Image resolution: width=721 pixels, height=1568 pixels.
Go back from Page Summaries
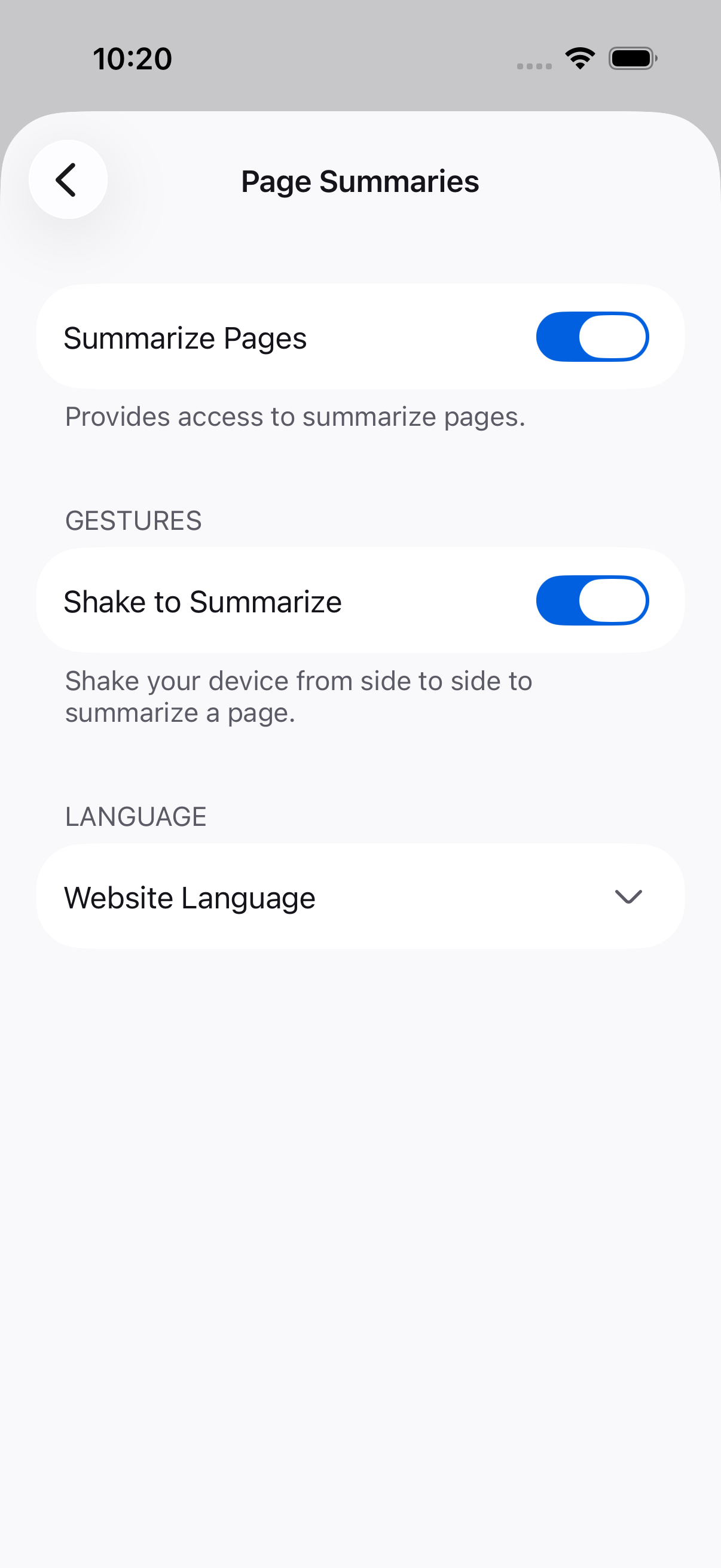(68, 179)
